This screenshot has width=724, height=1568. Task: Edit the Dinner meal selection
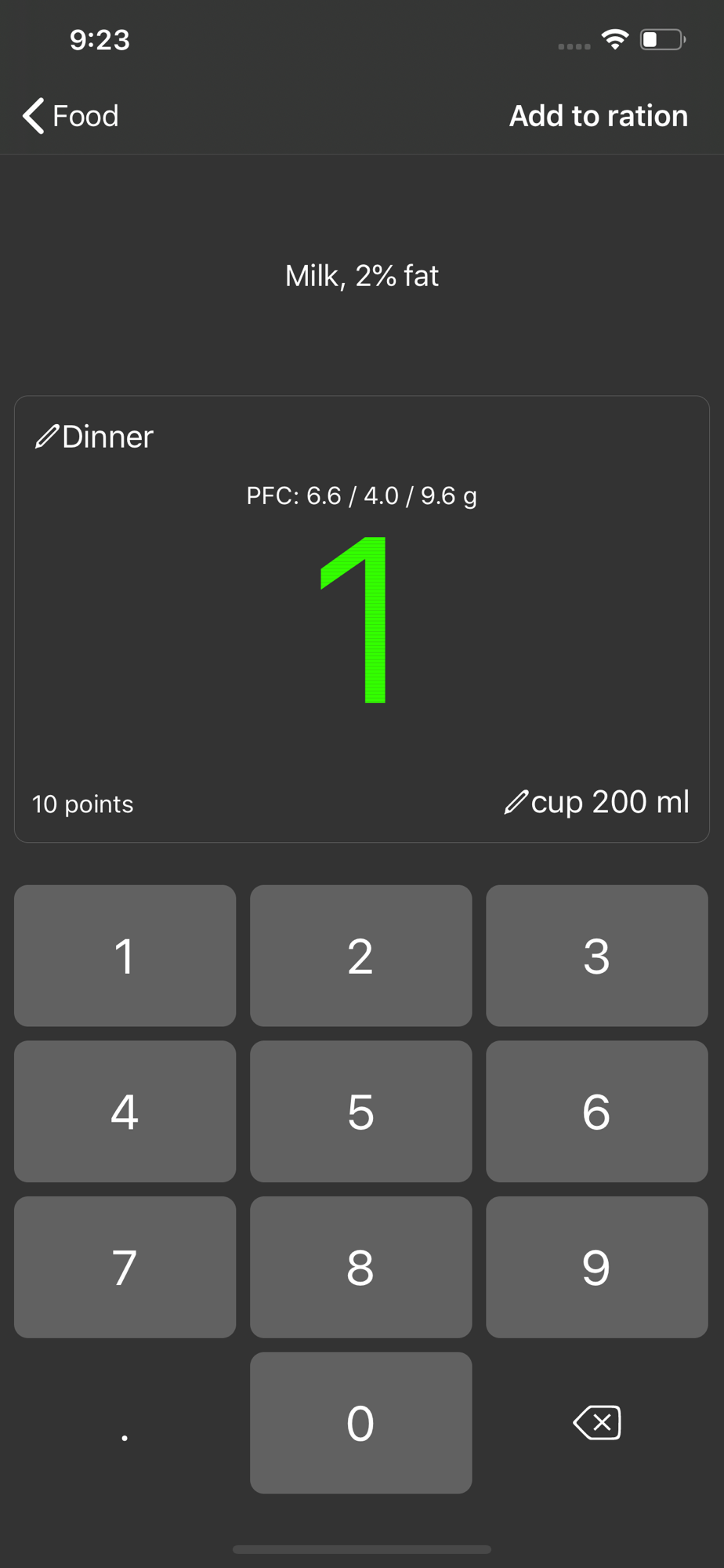(x=94, y=437)
